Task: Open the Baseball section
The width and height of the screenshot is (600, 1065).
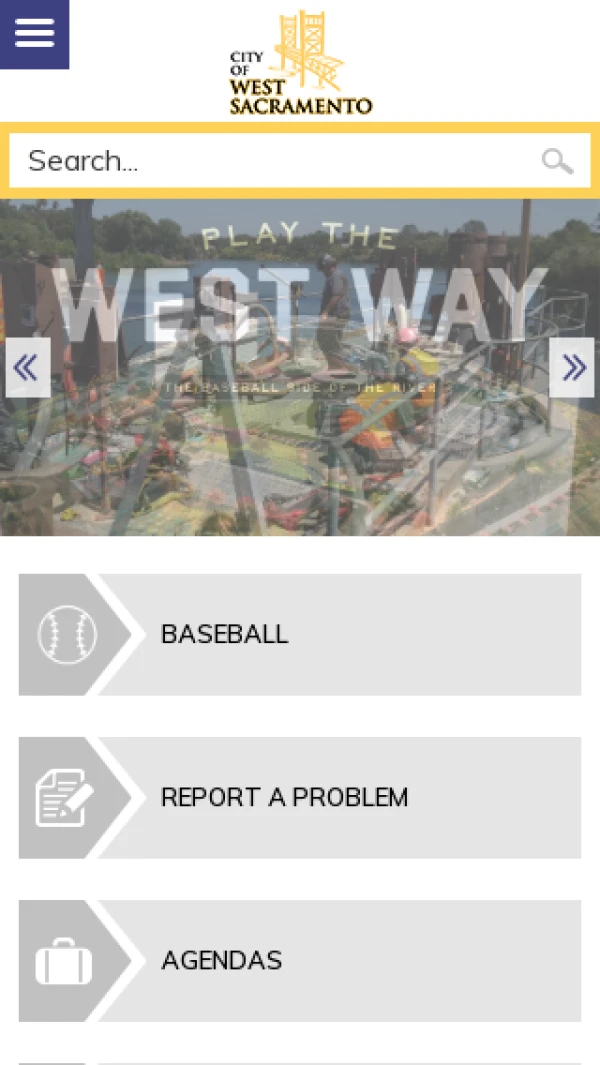Action: (x=300, y=634)
